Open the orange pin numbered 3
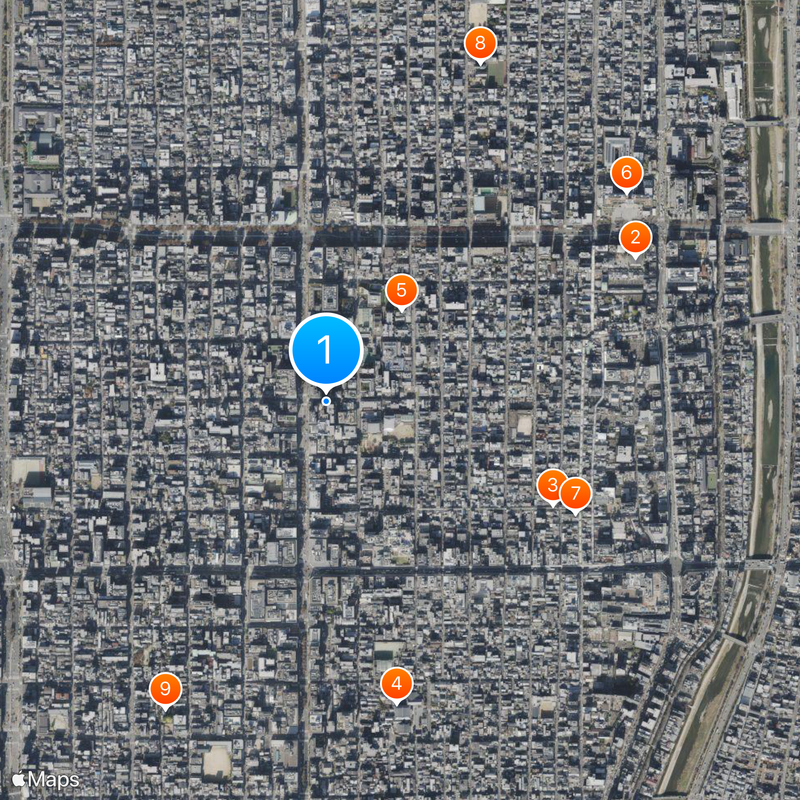Image resolution: width=800 pixels, height=800 pixels. click(548, 485)
